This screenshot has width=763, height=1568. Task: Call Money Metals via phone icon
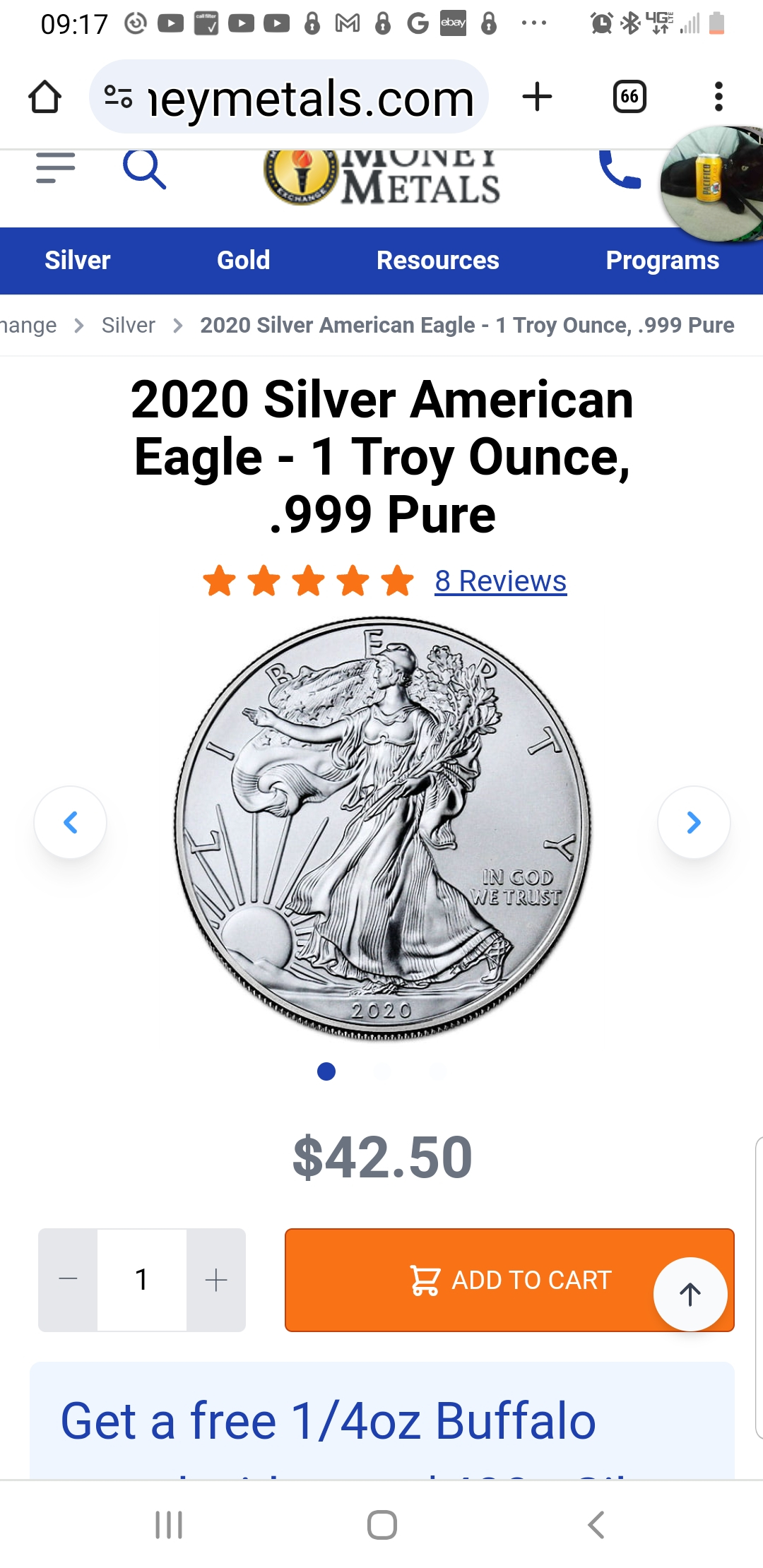tap(619, 172)
